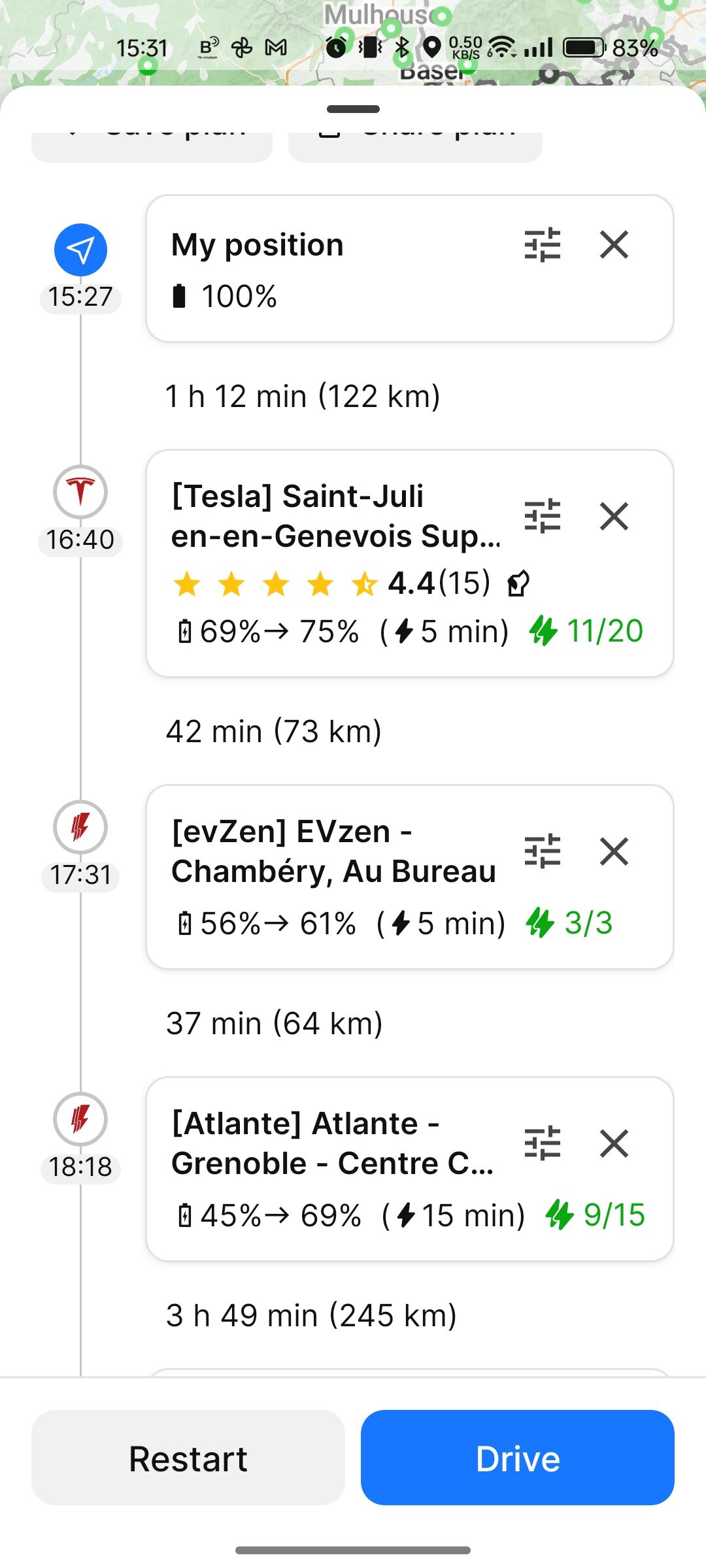Image resolution: width=706 pixels, height=1568 pixels.
Task: Remove the My position waypoint
Action: coord(614,245)
